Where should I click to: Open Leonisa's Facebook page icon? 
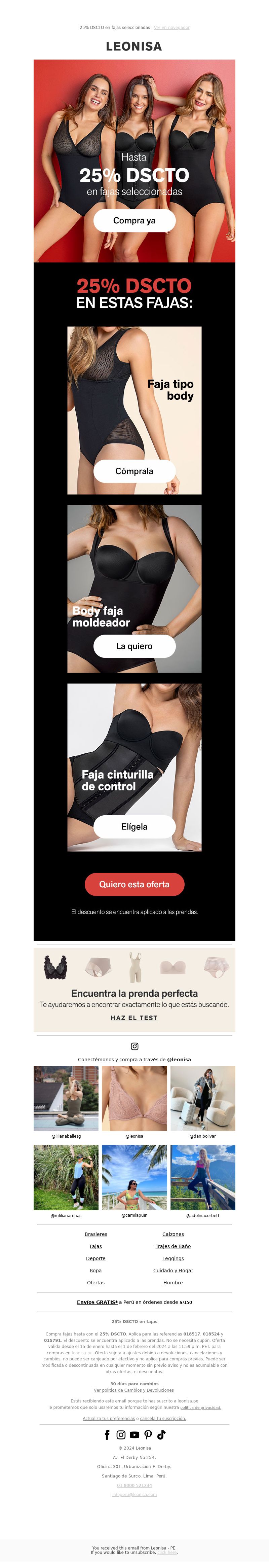pos(108,1435)
